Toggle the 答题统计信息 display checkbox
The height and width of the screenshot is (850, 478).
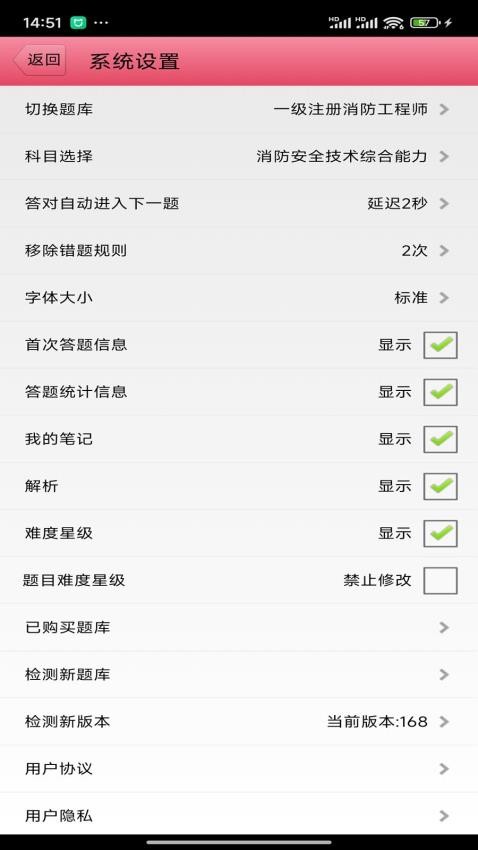(440, 392)
